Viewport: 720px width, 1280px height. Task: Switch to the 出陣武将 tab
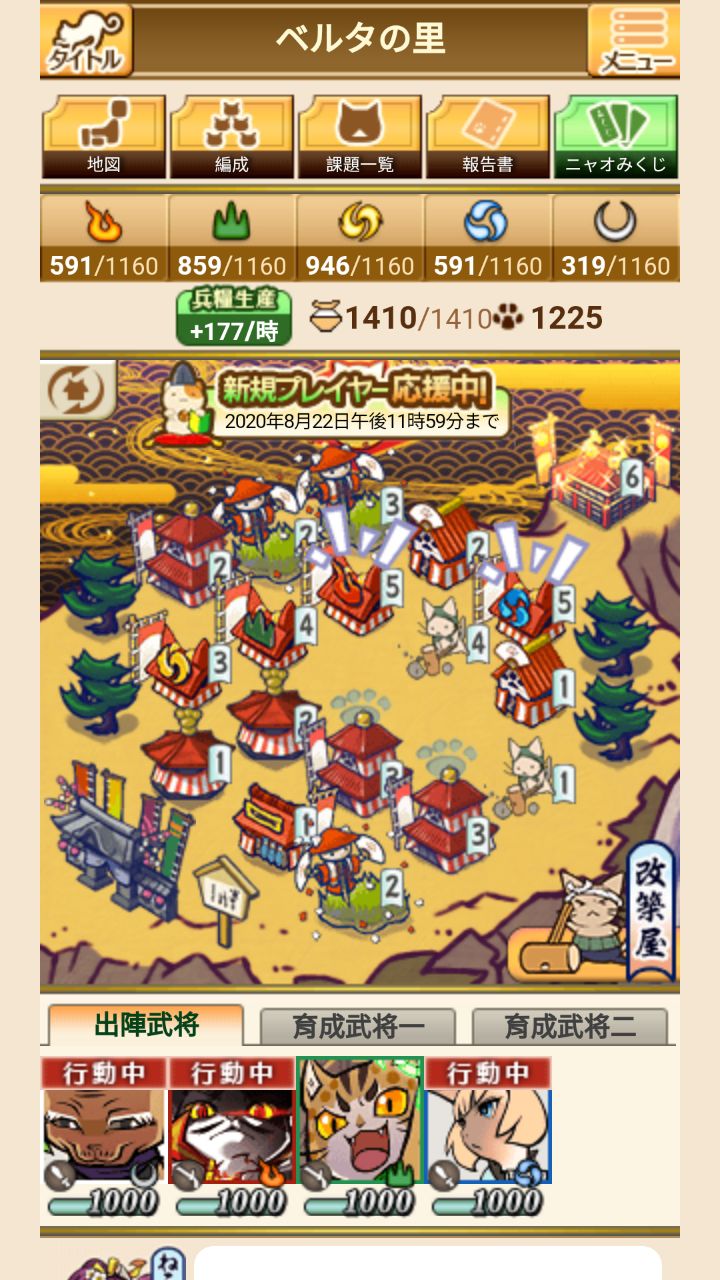(x=146, y=1025)
